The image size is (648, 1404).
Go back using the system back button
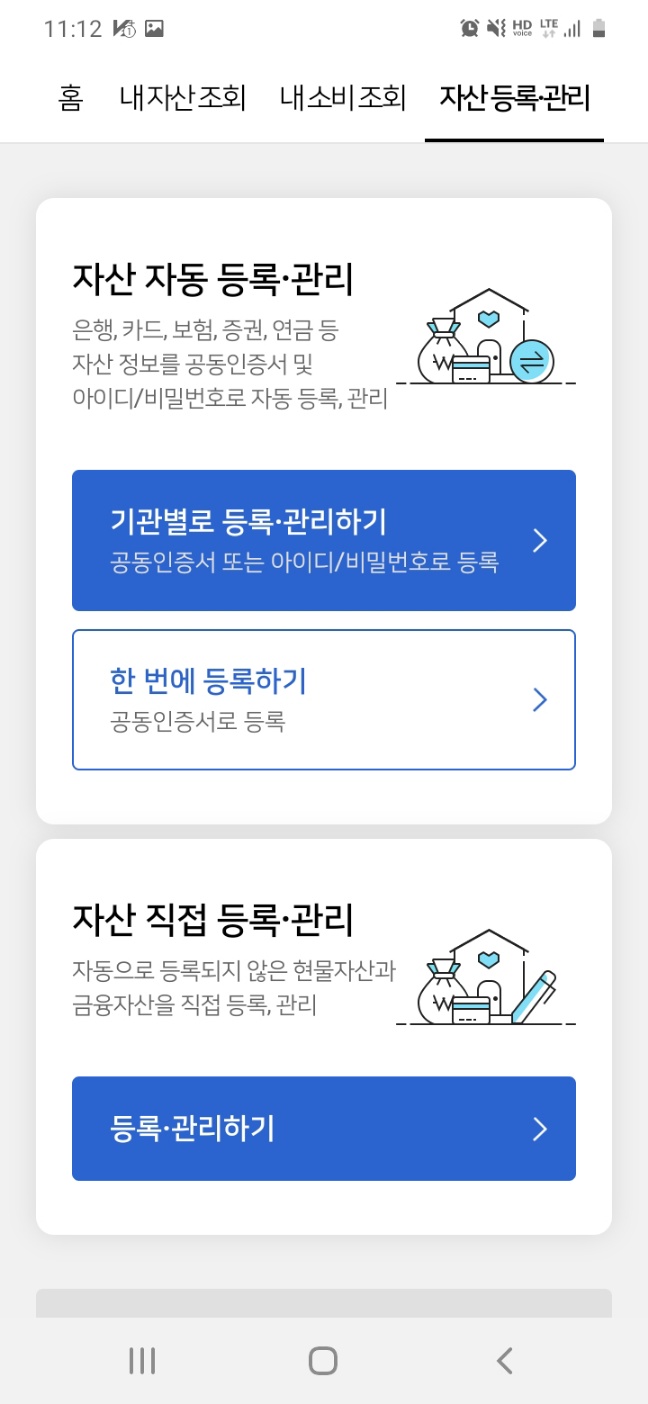[x=505, y=1360]
